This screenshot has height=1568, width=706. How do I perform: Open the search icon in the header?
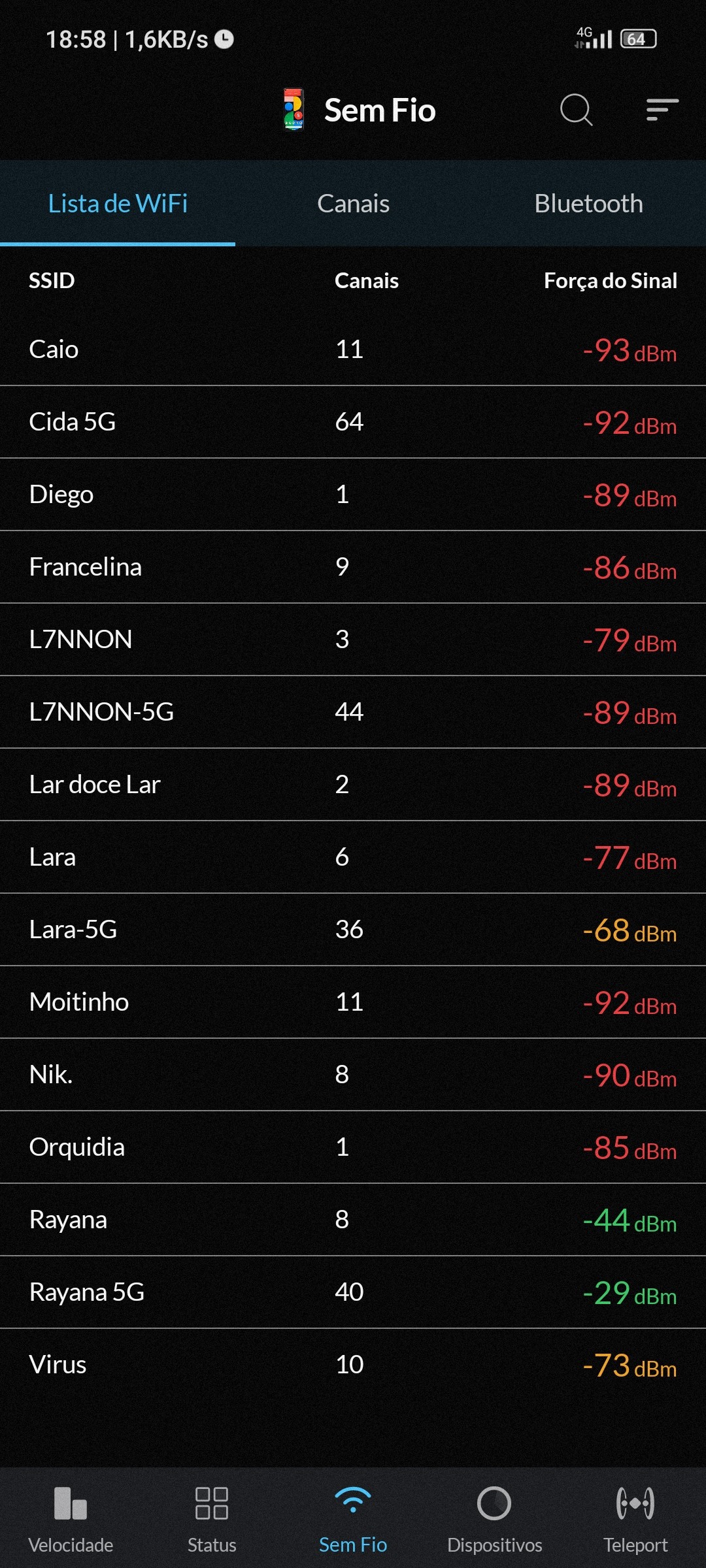tap(576, 110)
